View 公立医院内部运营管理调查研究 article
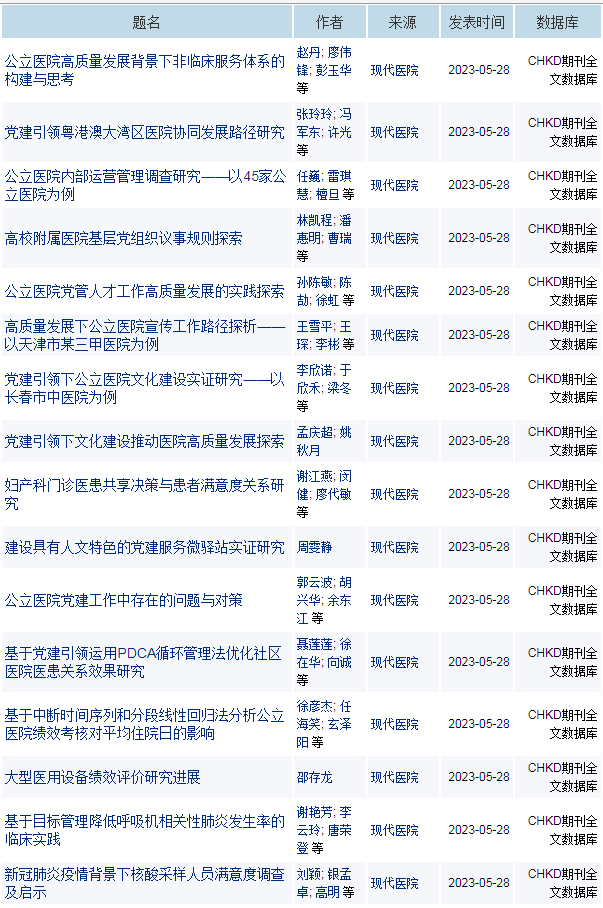The image size is (603, 908). click(144, 176)
